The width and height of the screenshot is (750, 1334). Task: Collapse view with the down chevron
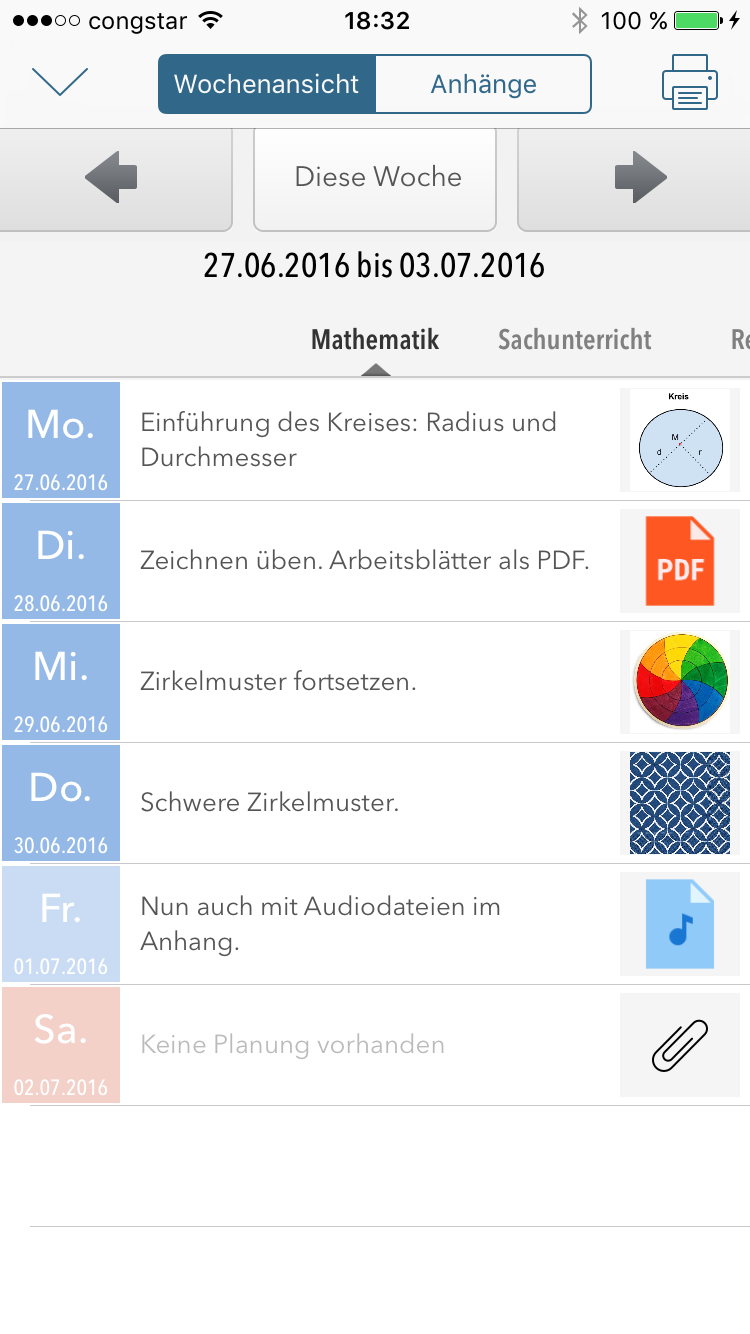click(60, 82)
